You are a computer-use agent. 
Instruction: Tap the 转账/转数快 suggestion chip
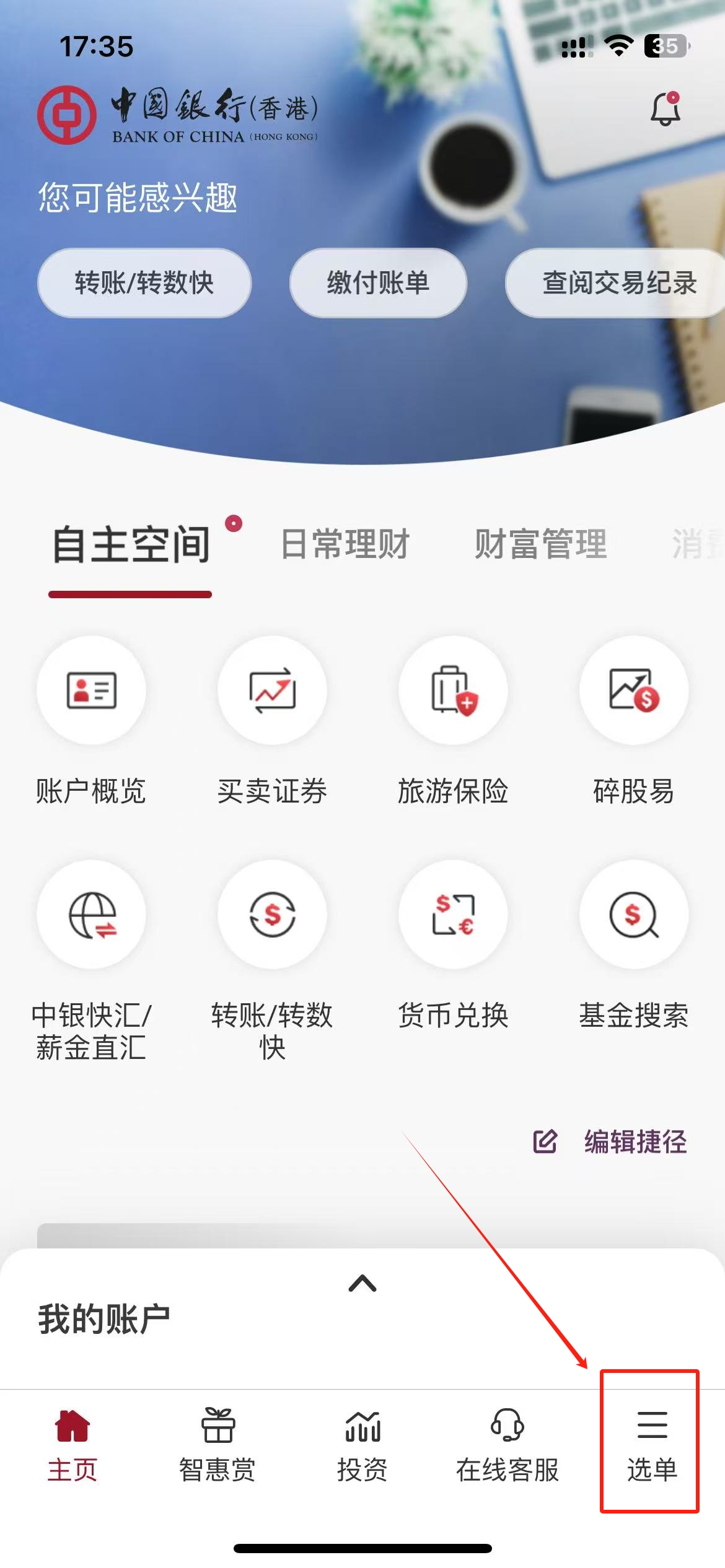[x=144, y=283]
